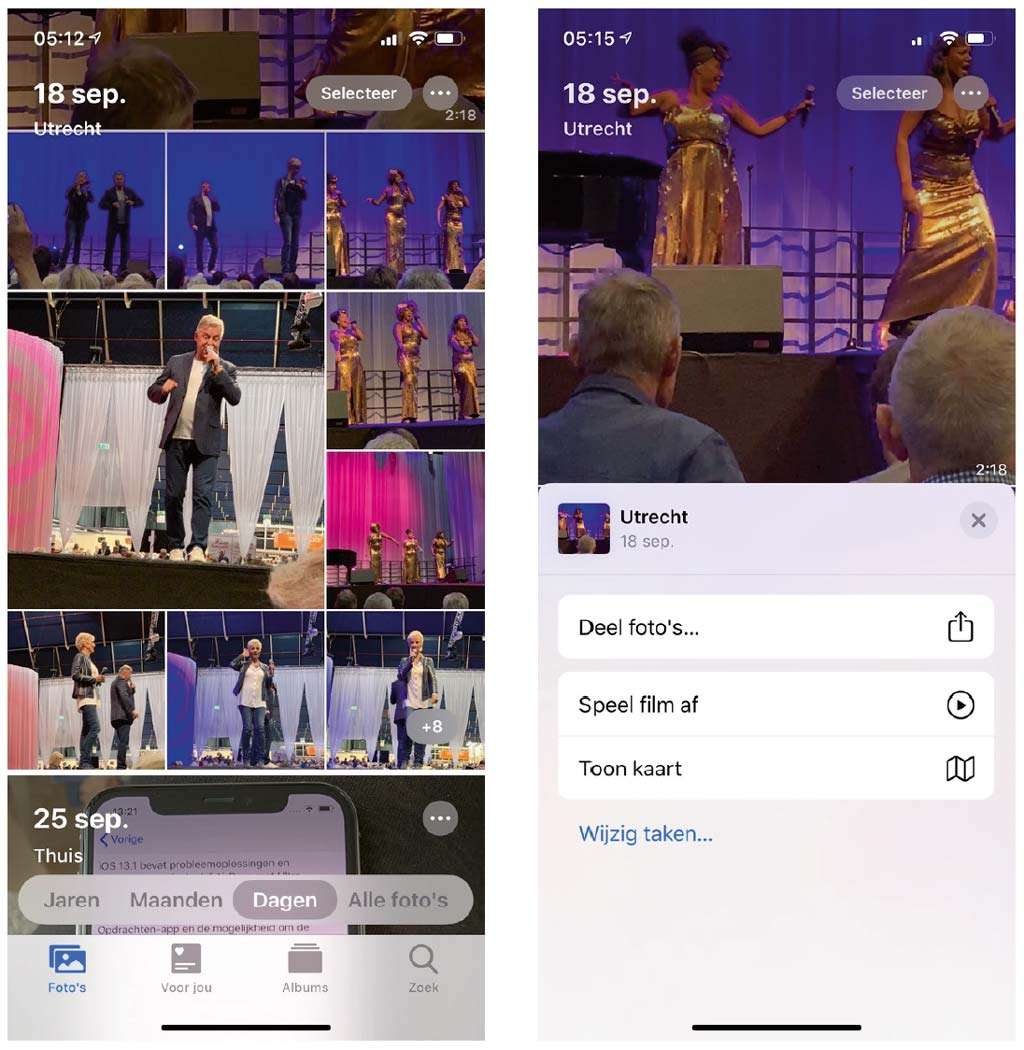Go to the Voor jou tab
The image size is (1024, 1050).
click(x=186, y=968)
